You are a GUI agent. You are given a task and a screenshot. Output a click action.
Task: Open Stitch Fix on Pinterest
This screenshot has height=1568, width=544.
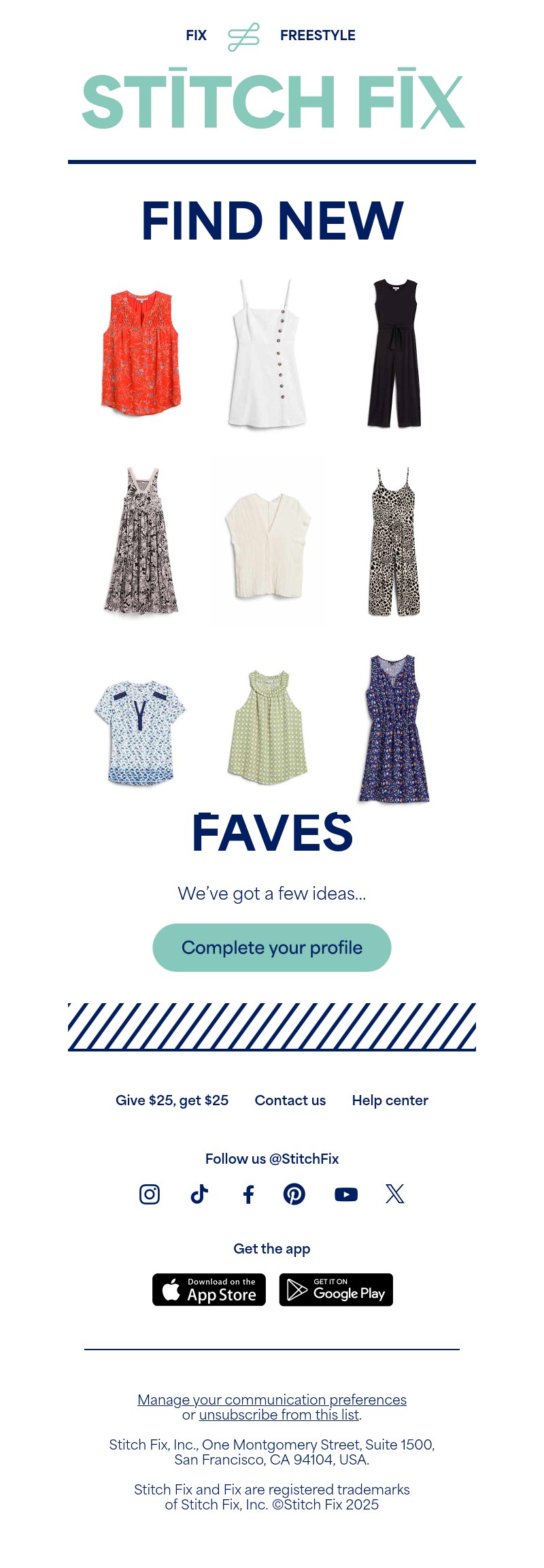tap(294, 1194)
